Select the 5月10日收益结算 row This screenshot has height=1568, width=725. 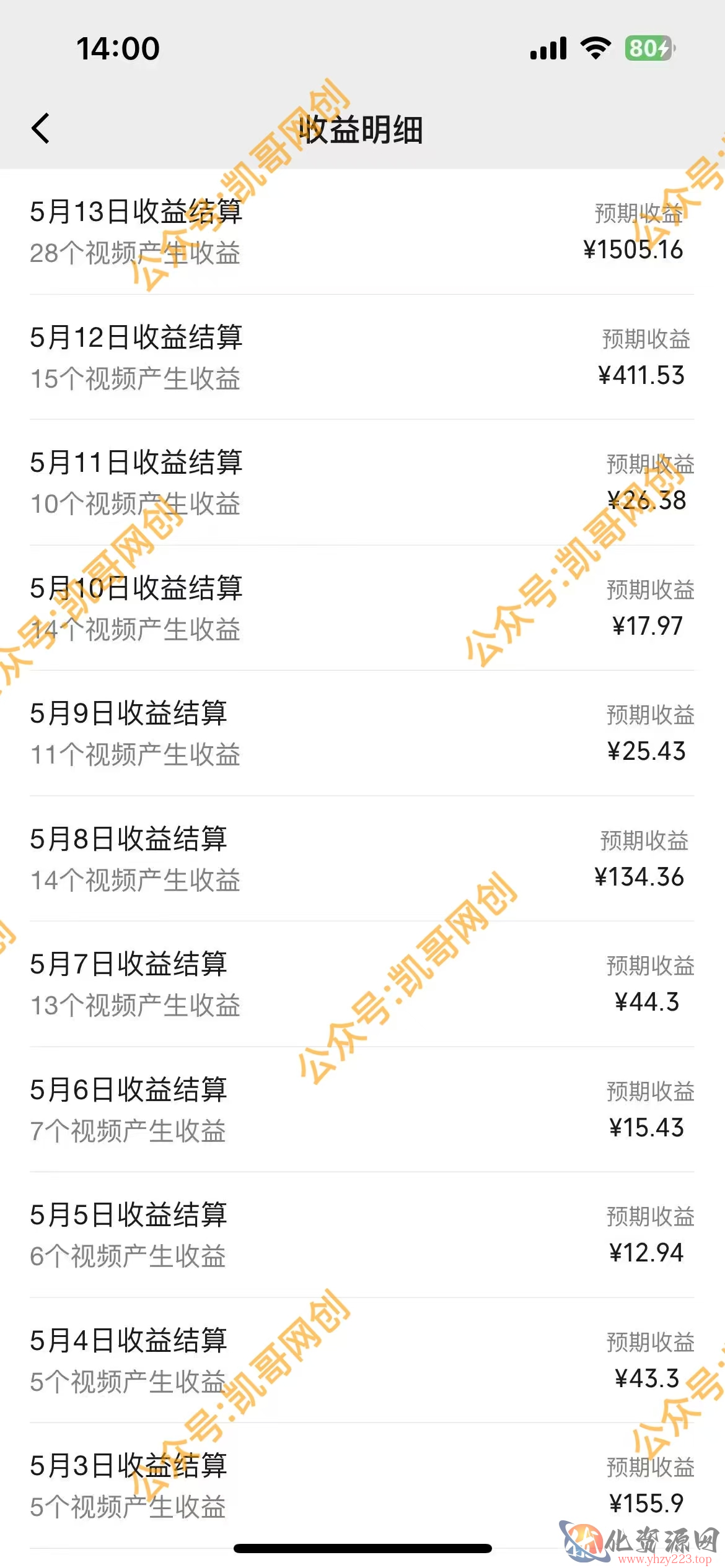(362, 608)
